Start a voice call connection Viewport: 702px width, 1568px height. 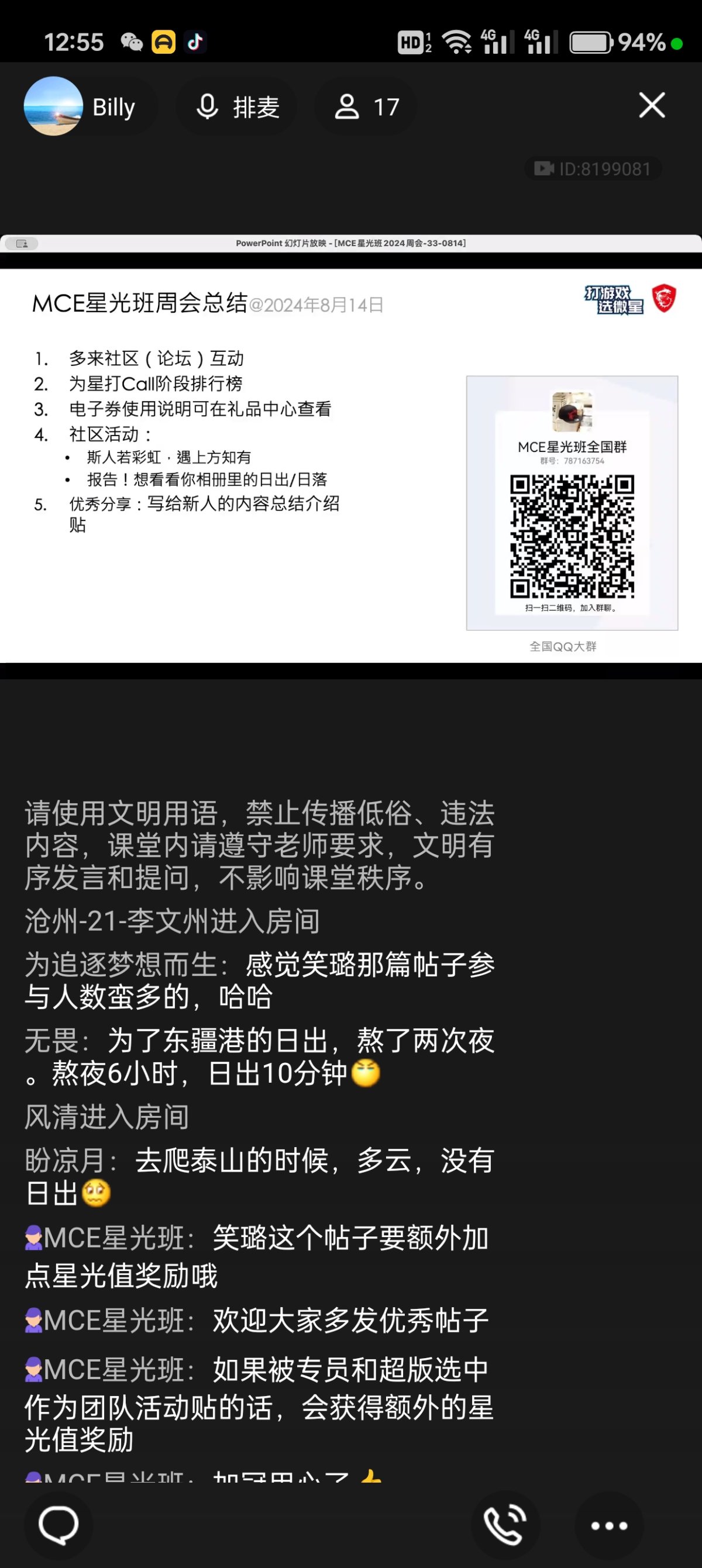(505, 1525)
